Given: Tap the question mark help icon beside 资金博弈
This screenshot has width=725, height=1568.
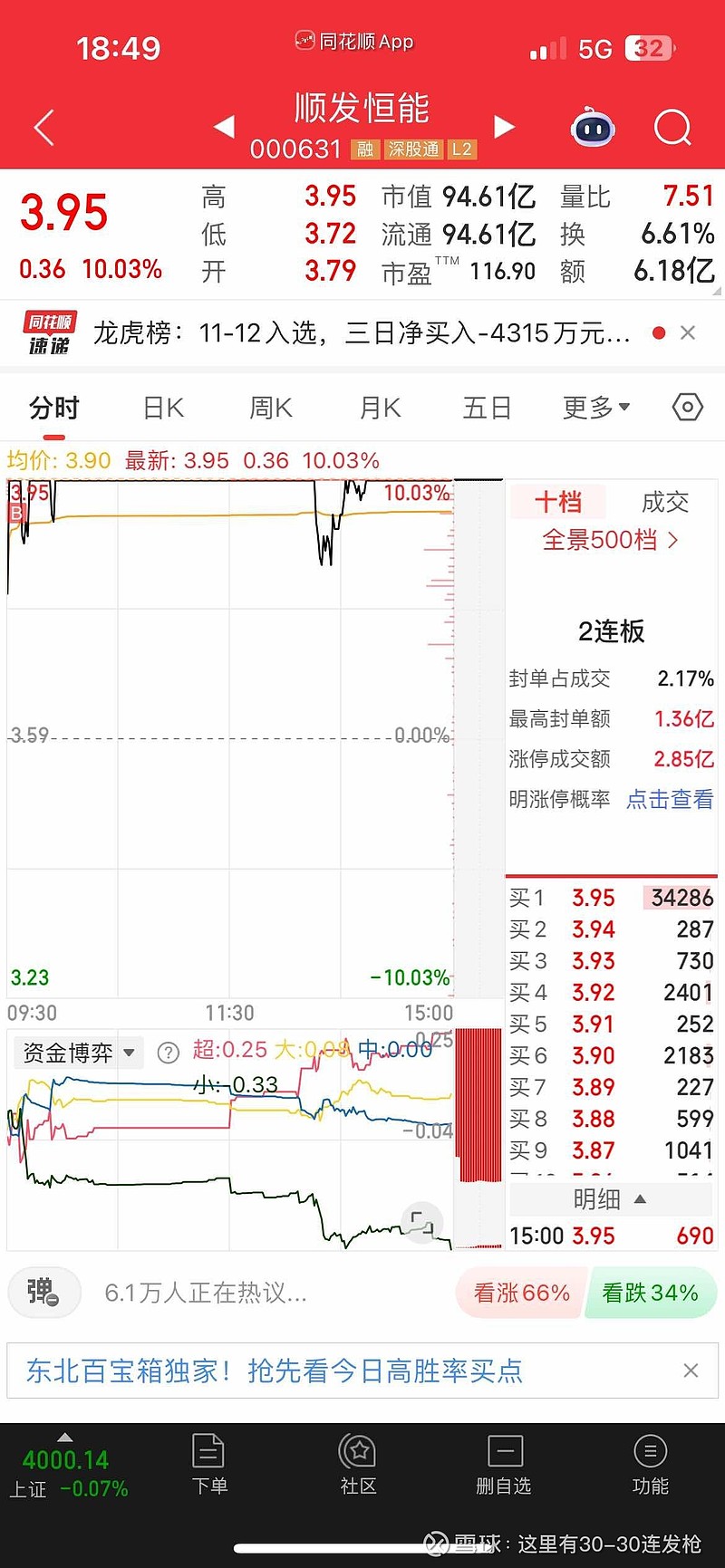Looking at the screenshot, I should [x=169, y=1053].
